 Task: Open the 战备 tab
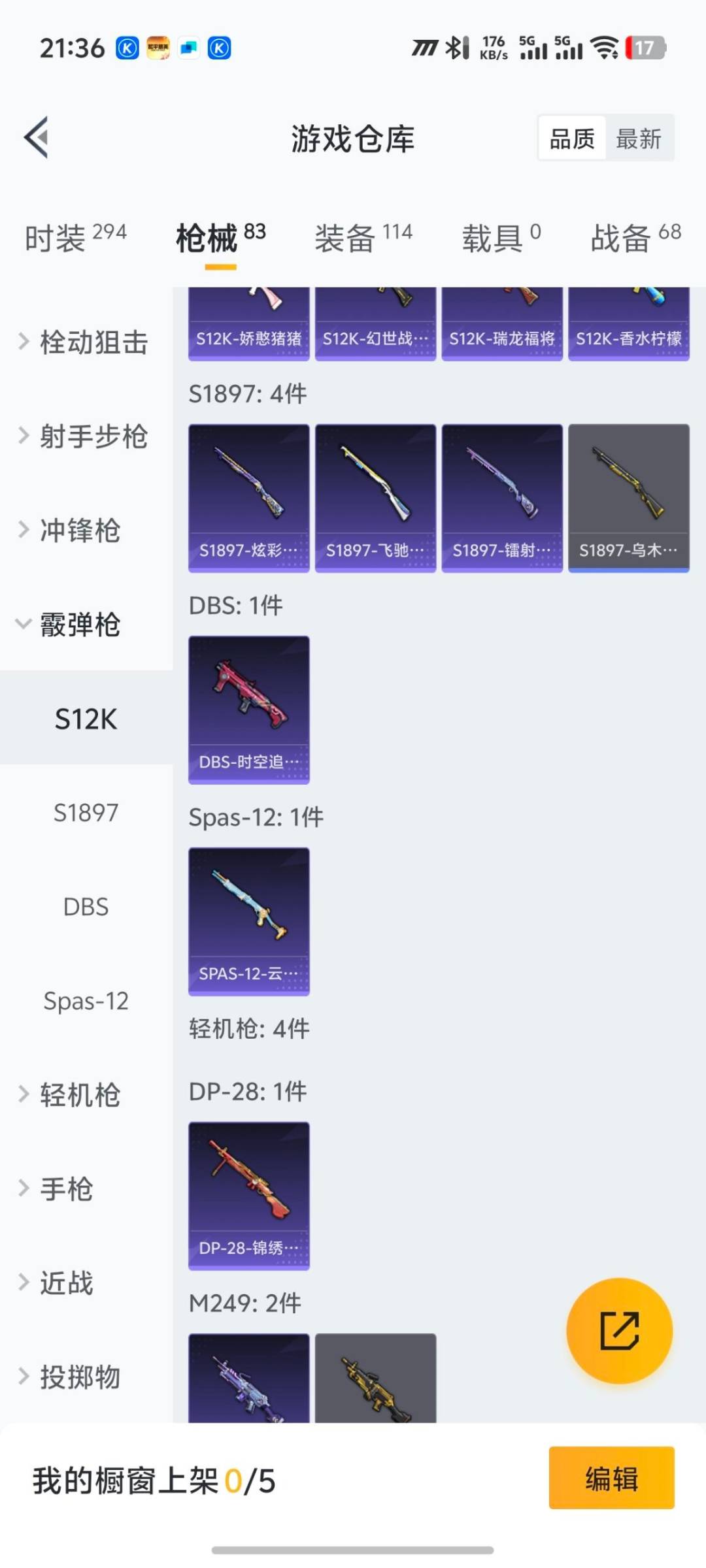pos(635,238)
